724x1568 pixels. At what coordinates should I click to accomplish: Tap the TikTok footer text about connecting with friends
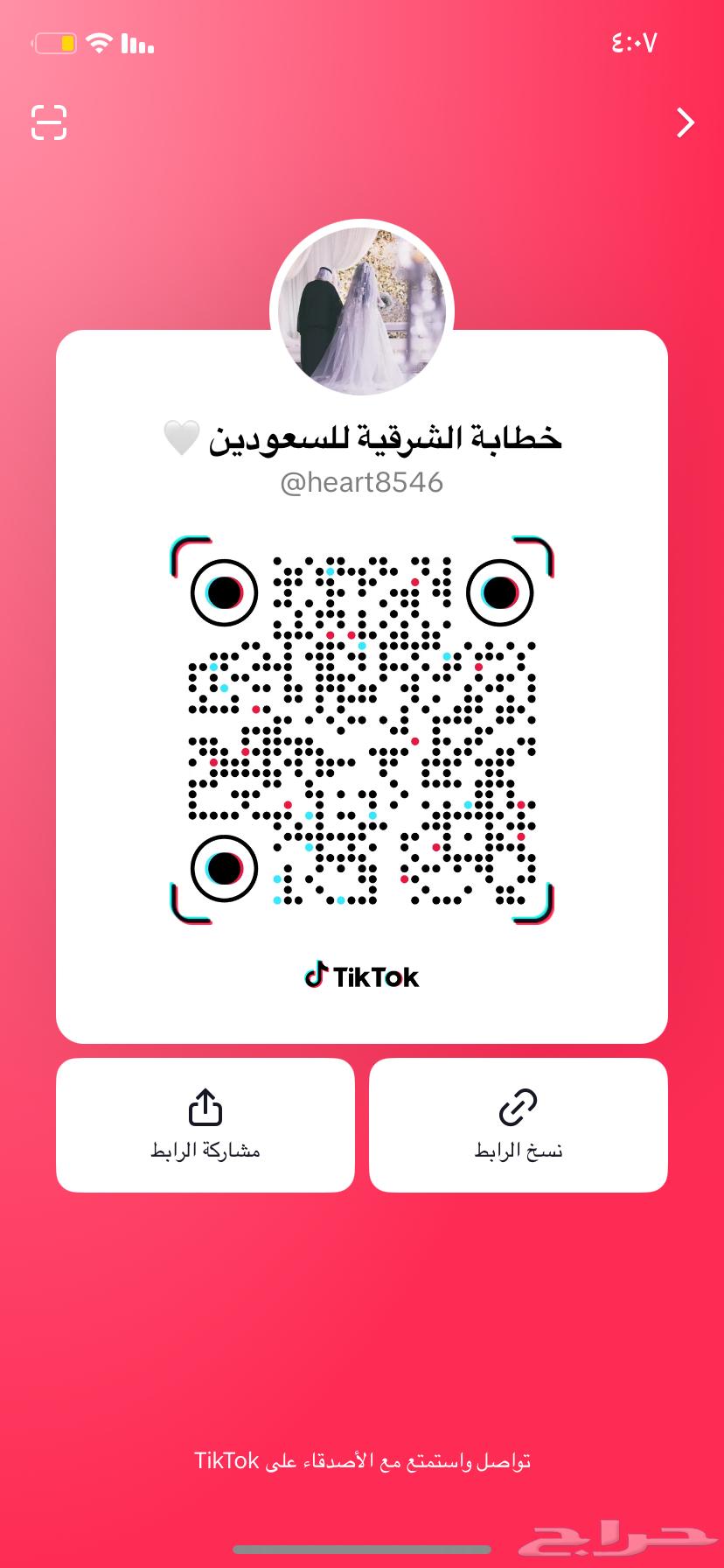pos(361,1459)
